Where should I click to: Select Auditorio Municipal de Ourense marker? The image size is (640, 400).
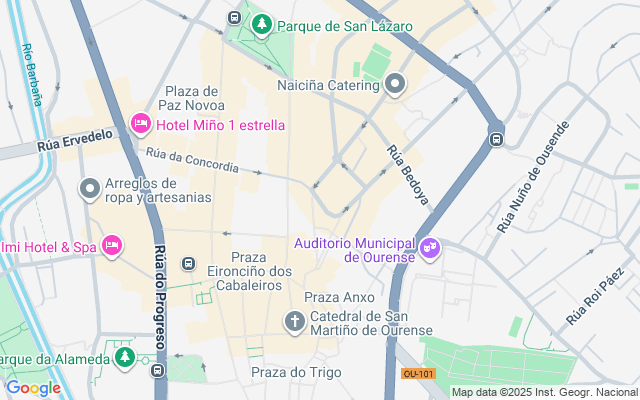431,246
